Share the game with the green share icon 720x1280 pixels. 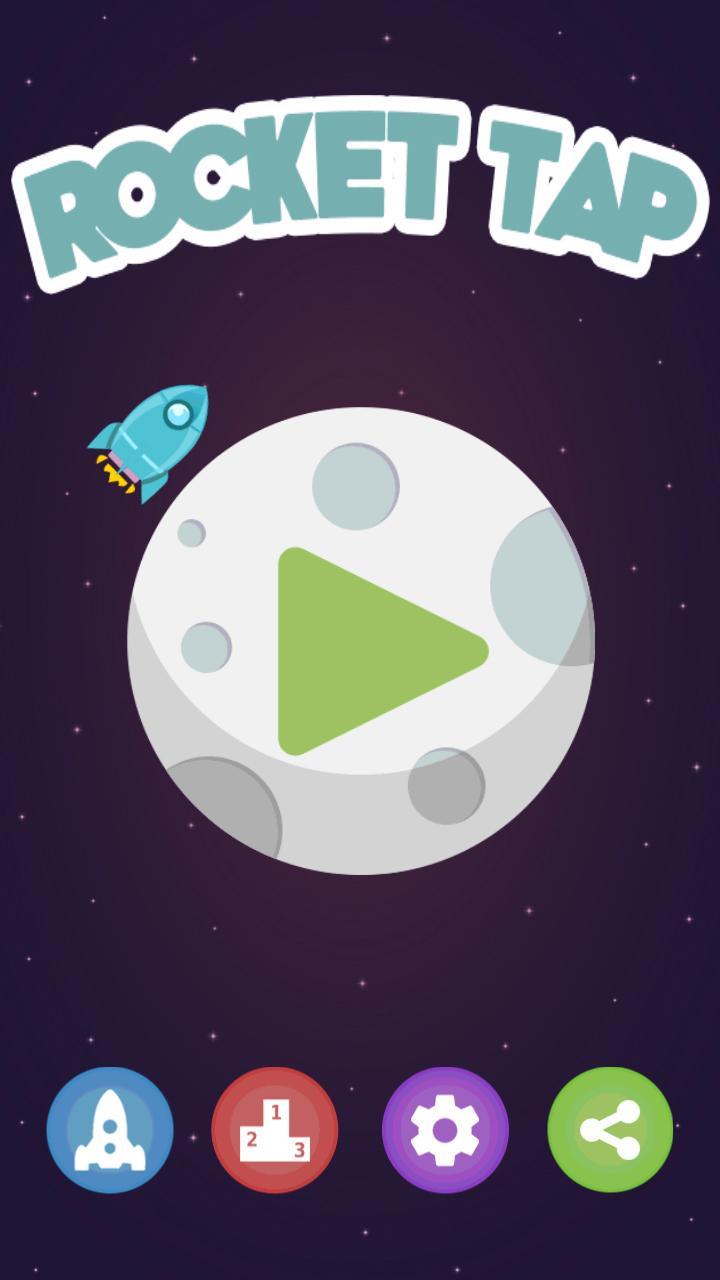click(610, 1130)
